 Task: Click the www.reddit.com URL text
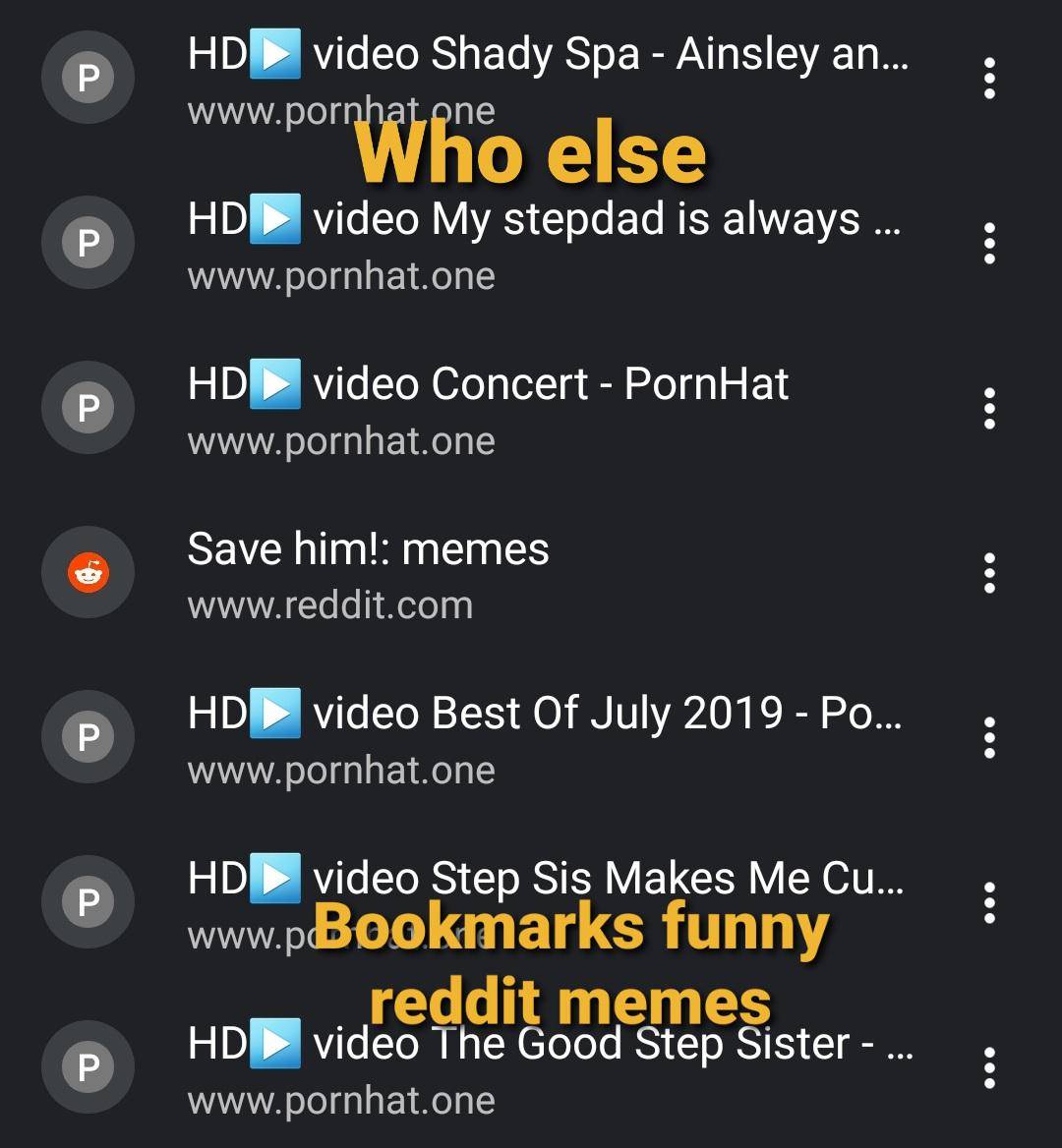point(329,604)
